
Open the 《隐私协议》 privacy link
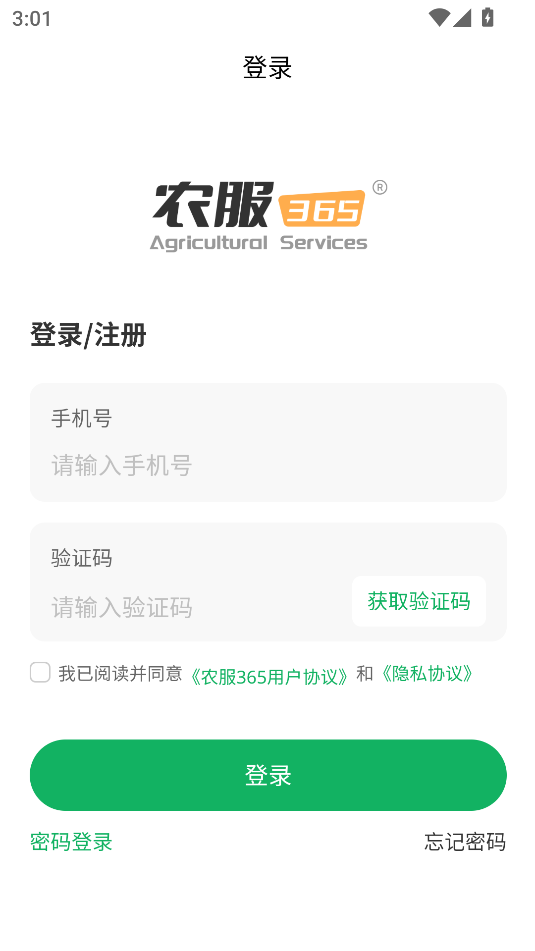(x=428, y=673)
